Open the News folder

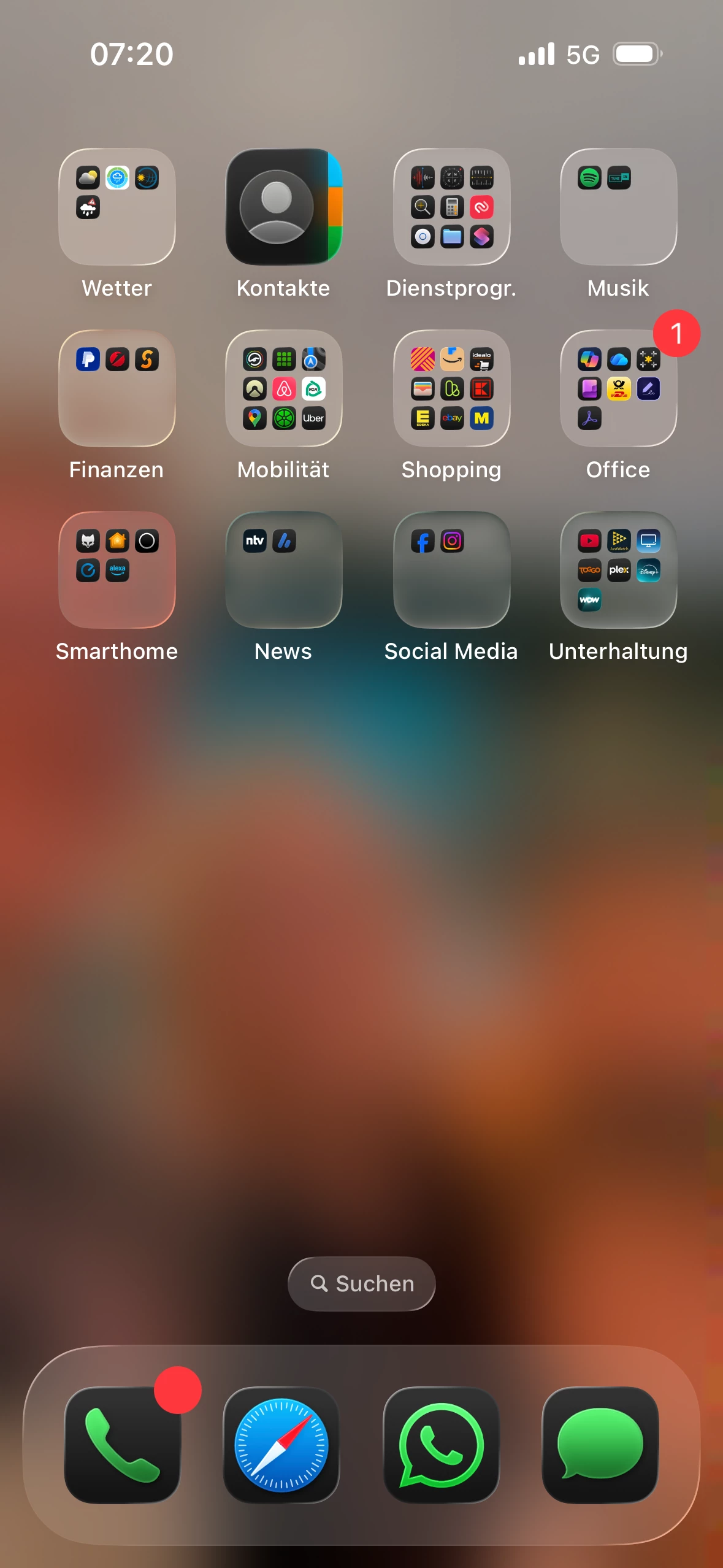(283, 570)
